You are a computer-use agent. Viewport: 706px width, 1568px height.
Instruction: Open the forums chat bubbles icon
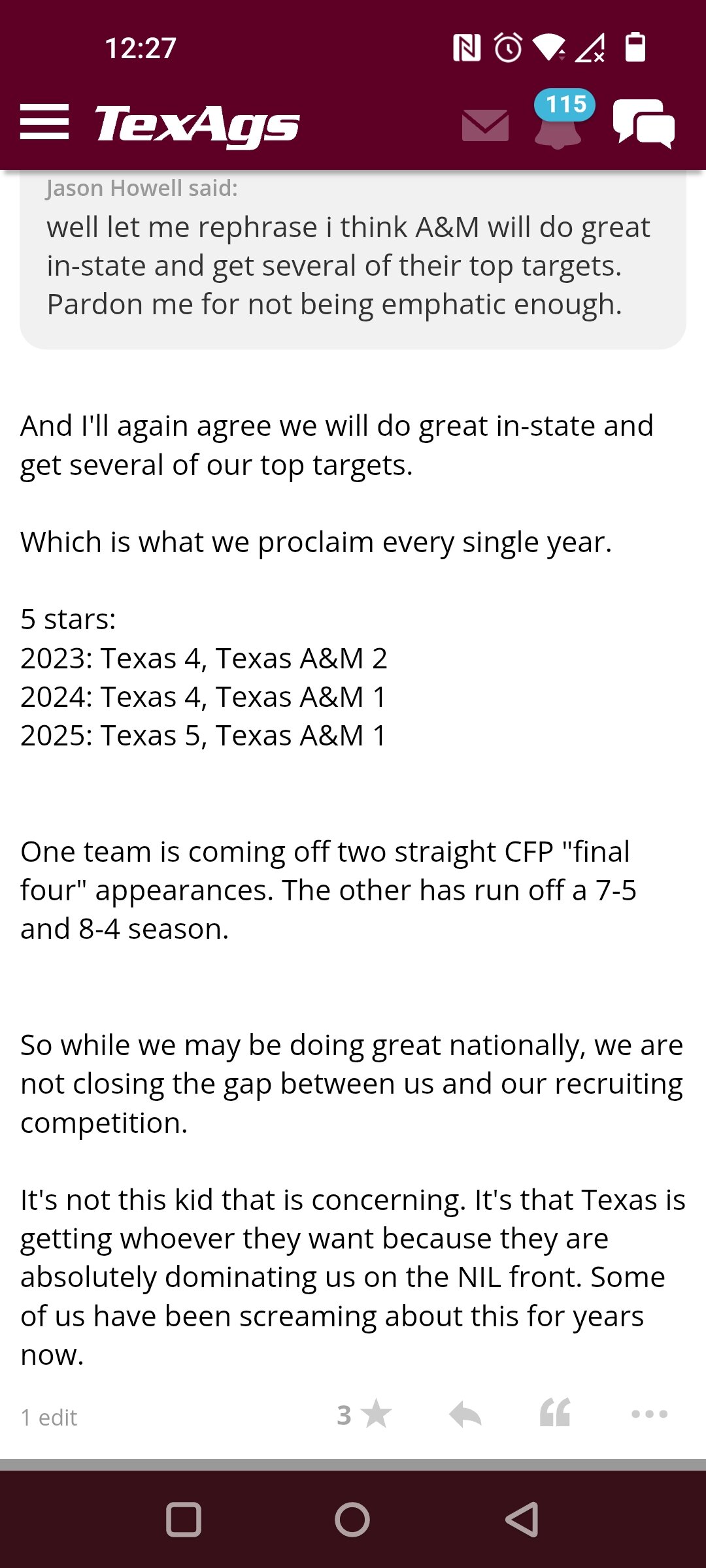pos(644,123)
